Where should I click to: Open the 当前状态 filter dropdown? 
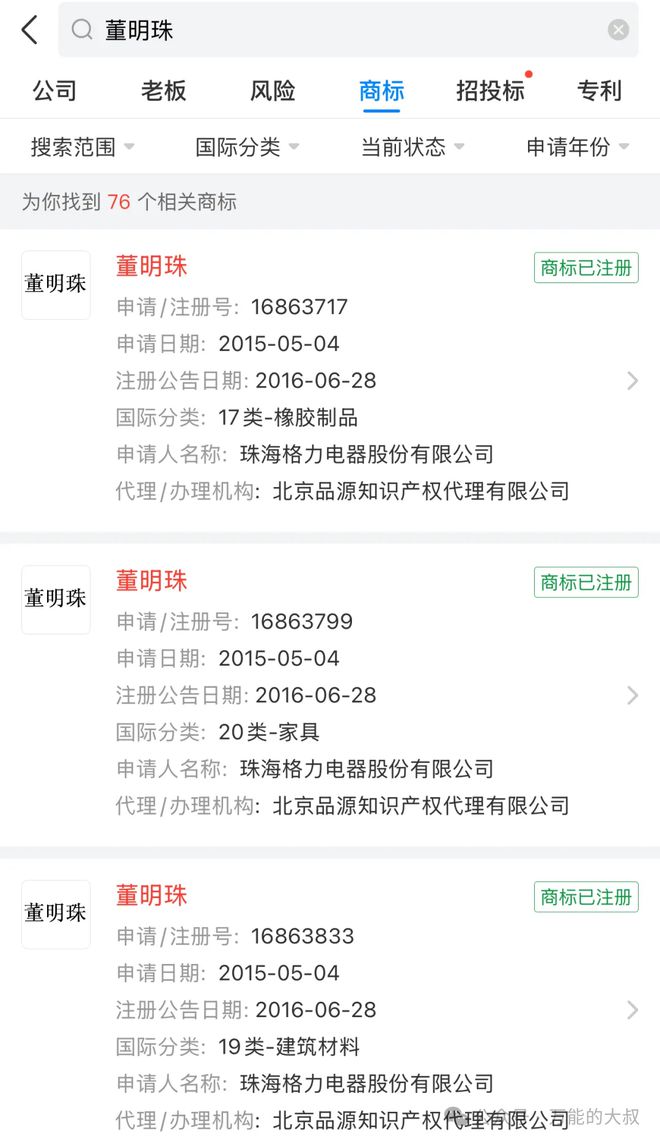pyautogui.click(x=412, y=147)
